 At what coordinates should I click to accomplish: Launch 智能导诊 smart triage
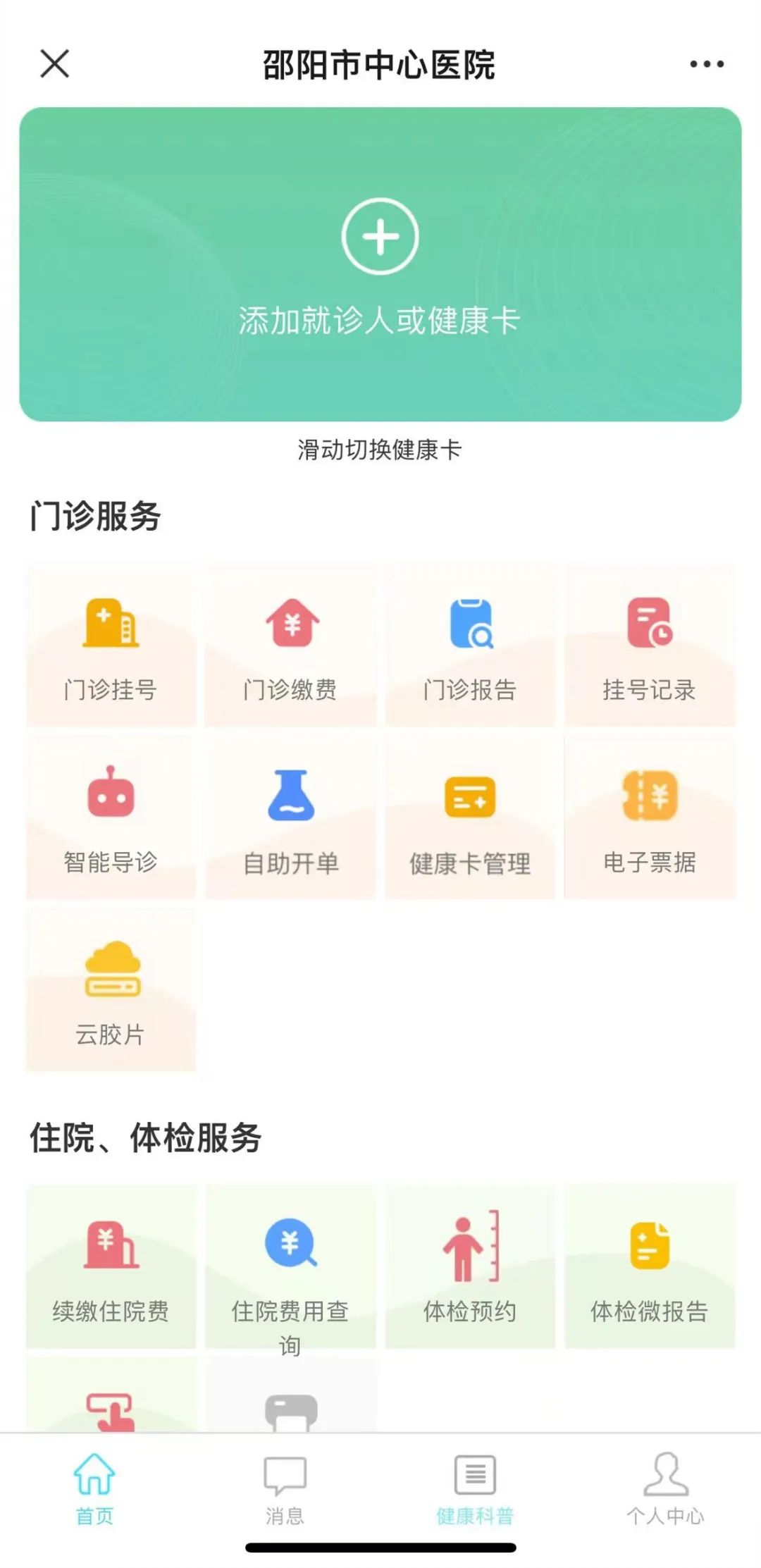(x=111, y=819)
